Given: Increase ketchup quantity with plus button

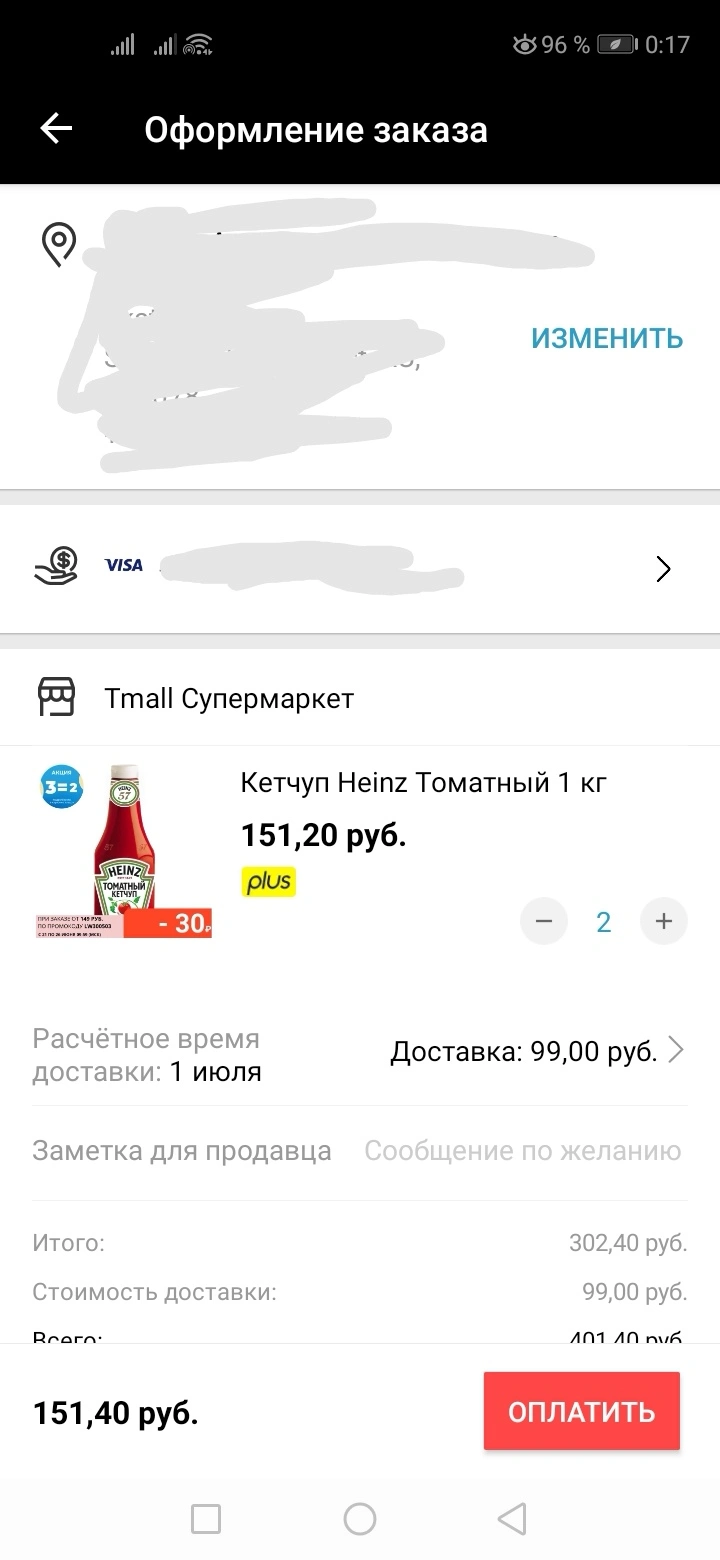Looking at the screenshot, I should point(664,921).
